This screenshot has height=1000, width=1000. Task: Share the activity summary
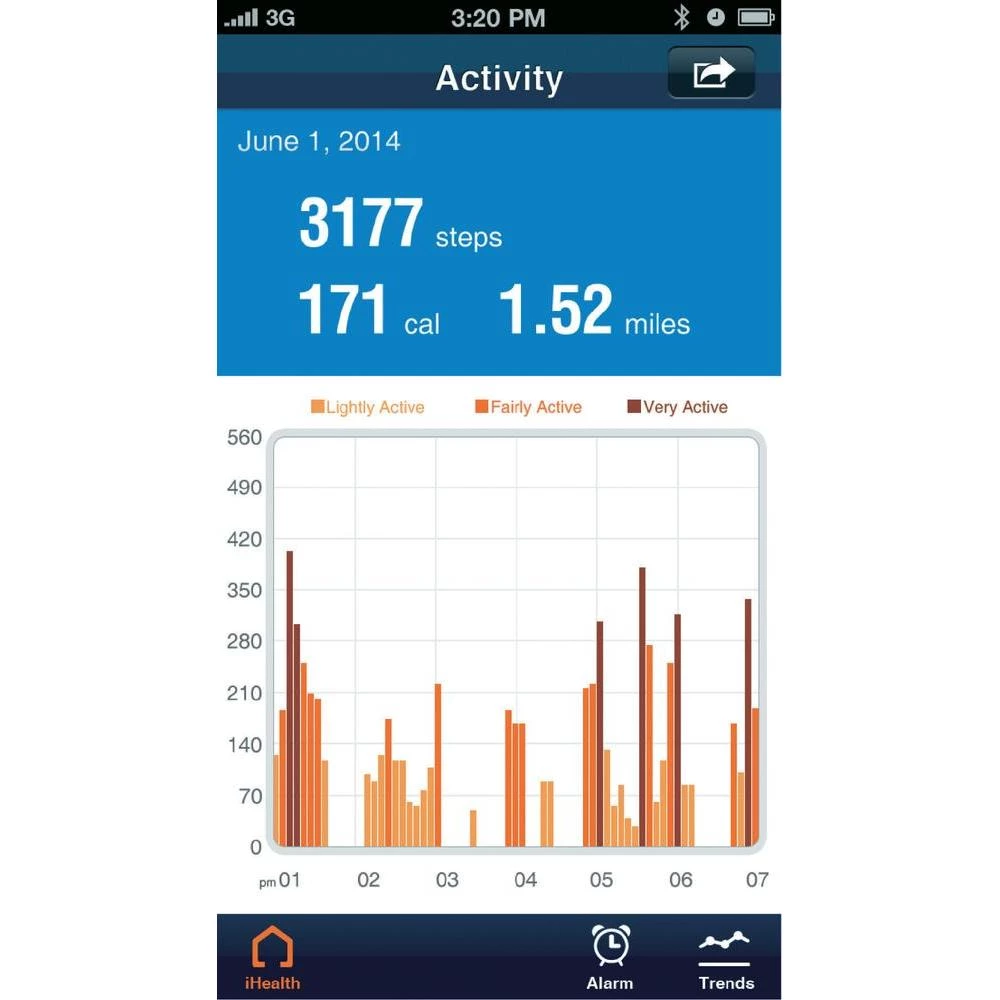point(711,73)
